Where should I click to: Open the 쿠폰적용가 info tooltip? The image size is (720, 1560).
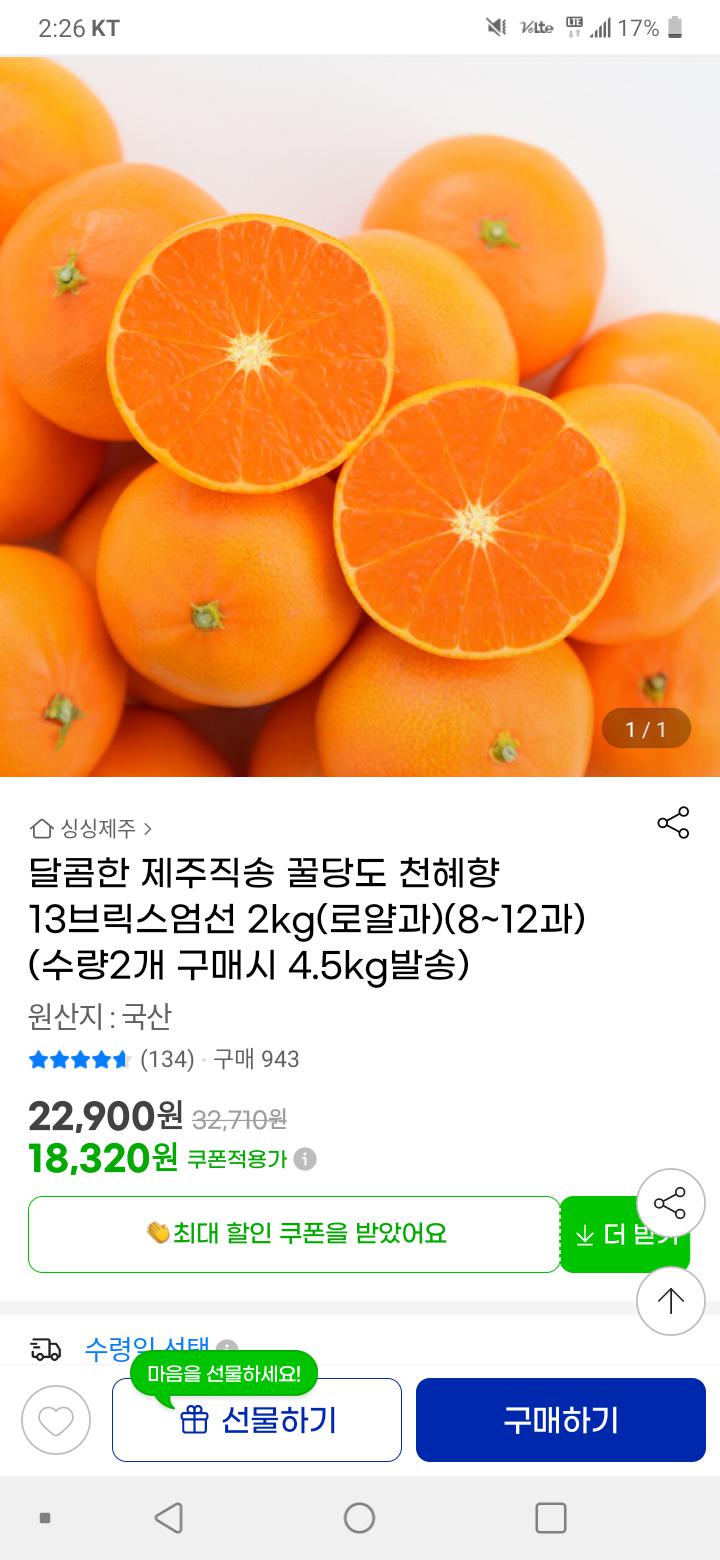point(306,1159)
